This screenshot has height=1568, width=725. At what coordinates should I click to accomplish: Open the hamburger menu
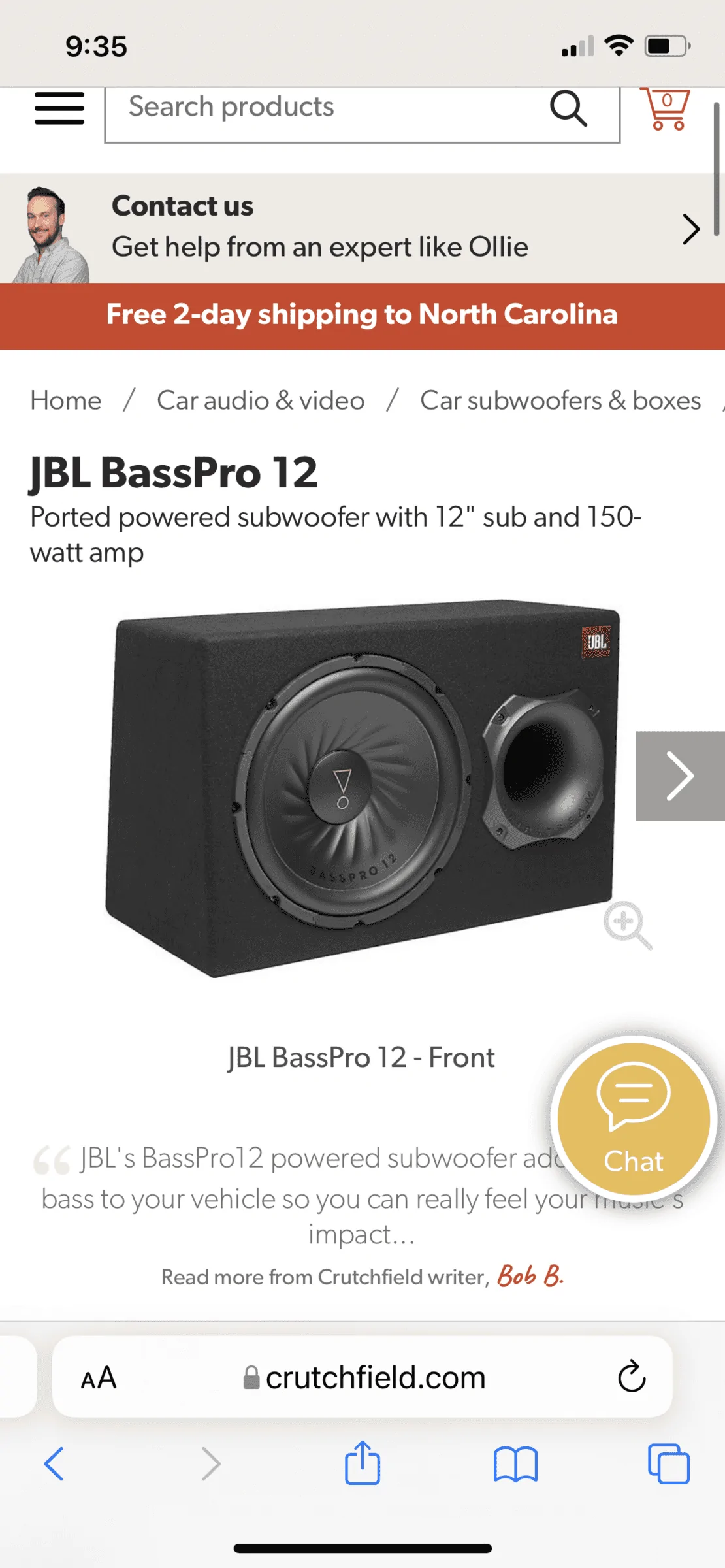tap(59, 108)
